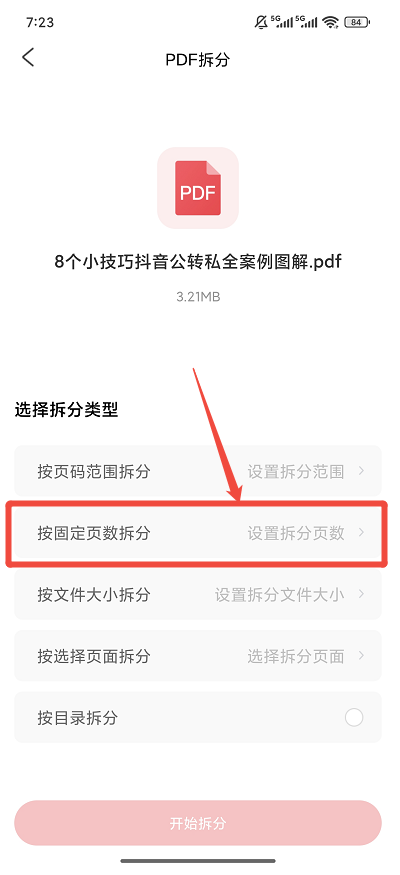The height and width of the screenshot is (875, 400).
Task: Tap the 开始拆分 button
Action: (198, 823)
